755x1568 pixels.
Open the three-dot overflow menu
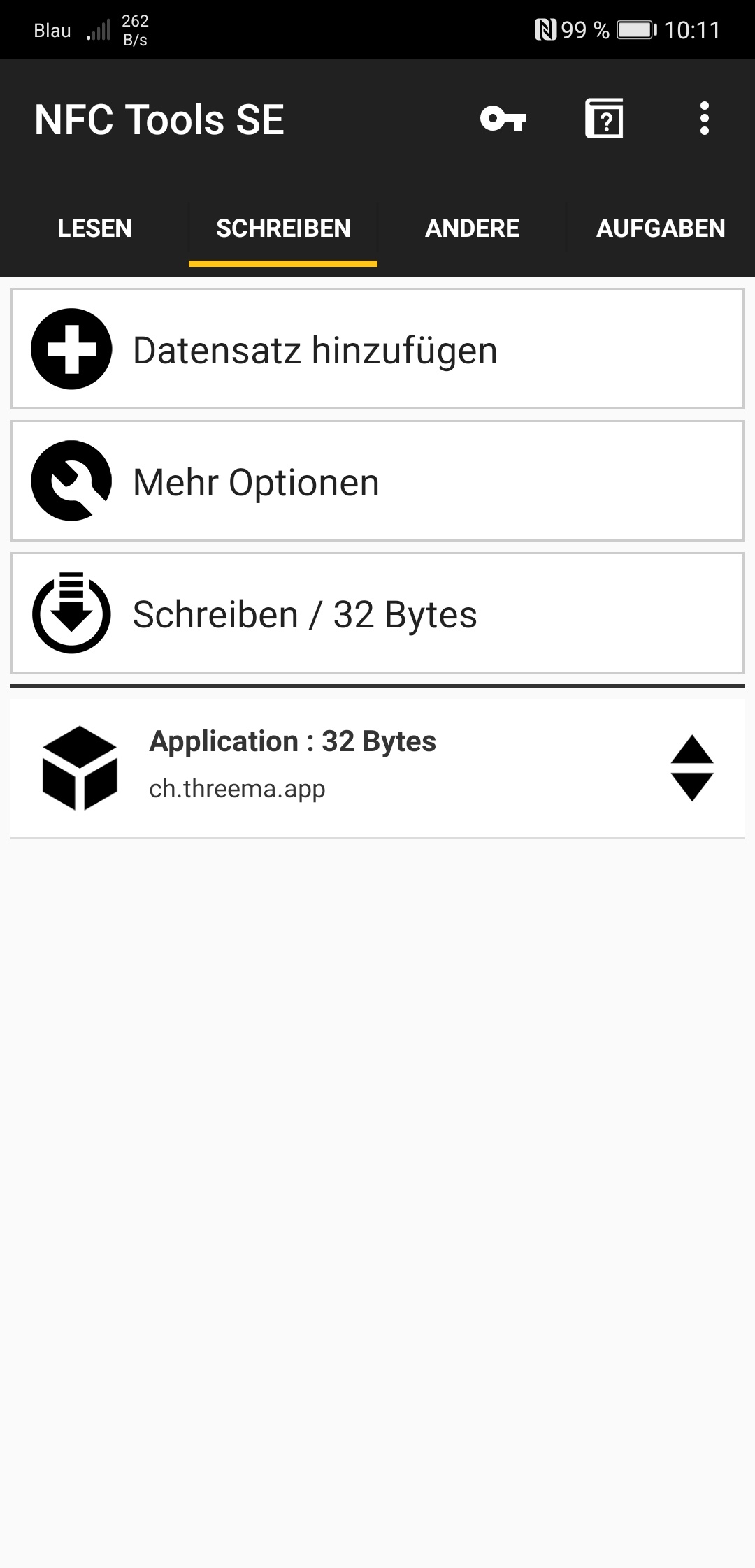705,119
